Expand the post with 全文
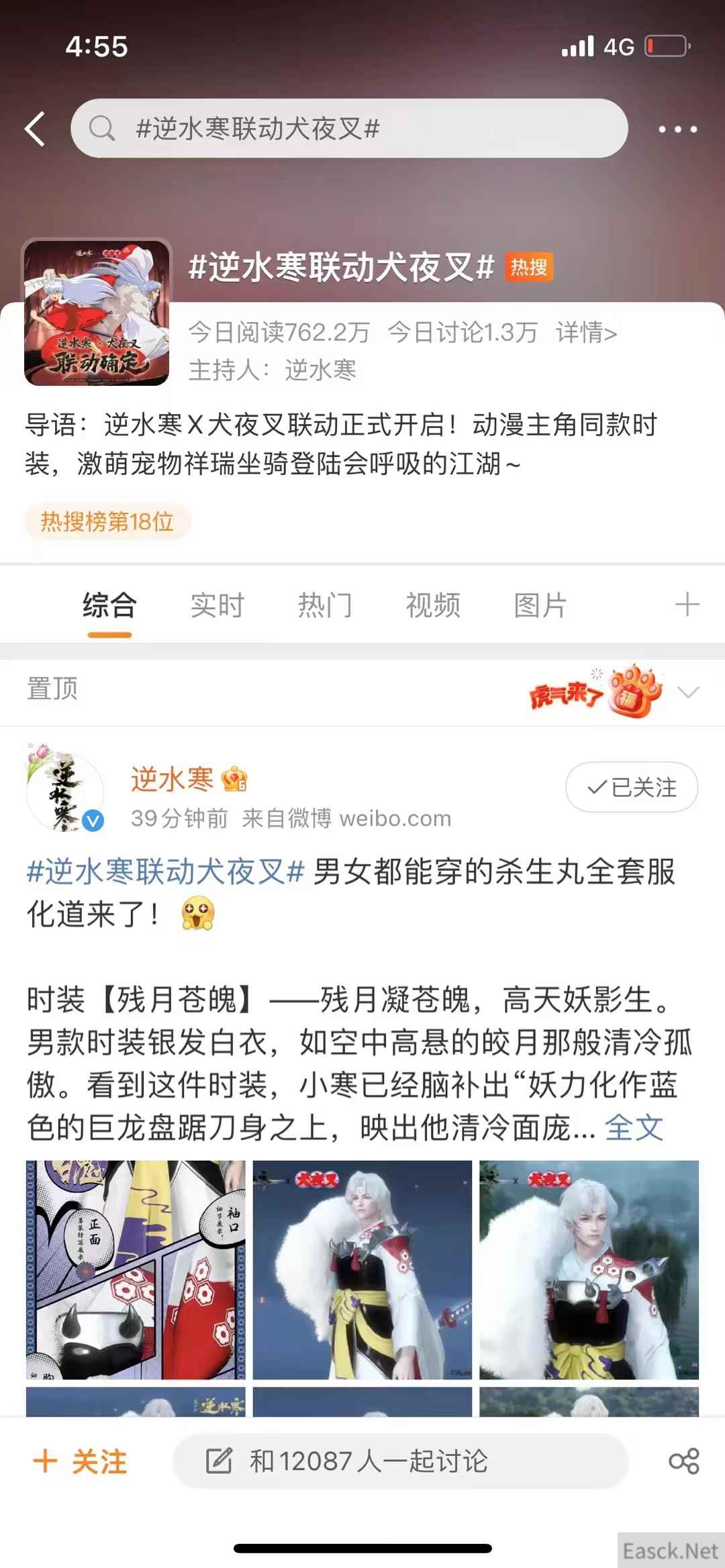This screenshot has height=1568, width=725. (633, 1127)
